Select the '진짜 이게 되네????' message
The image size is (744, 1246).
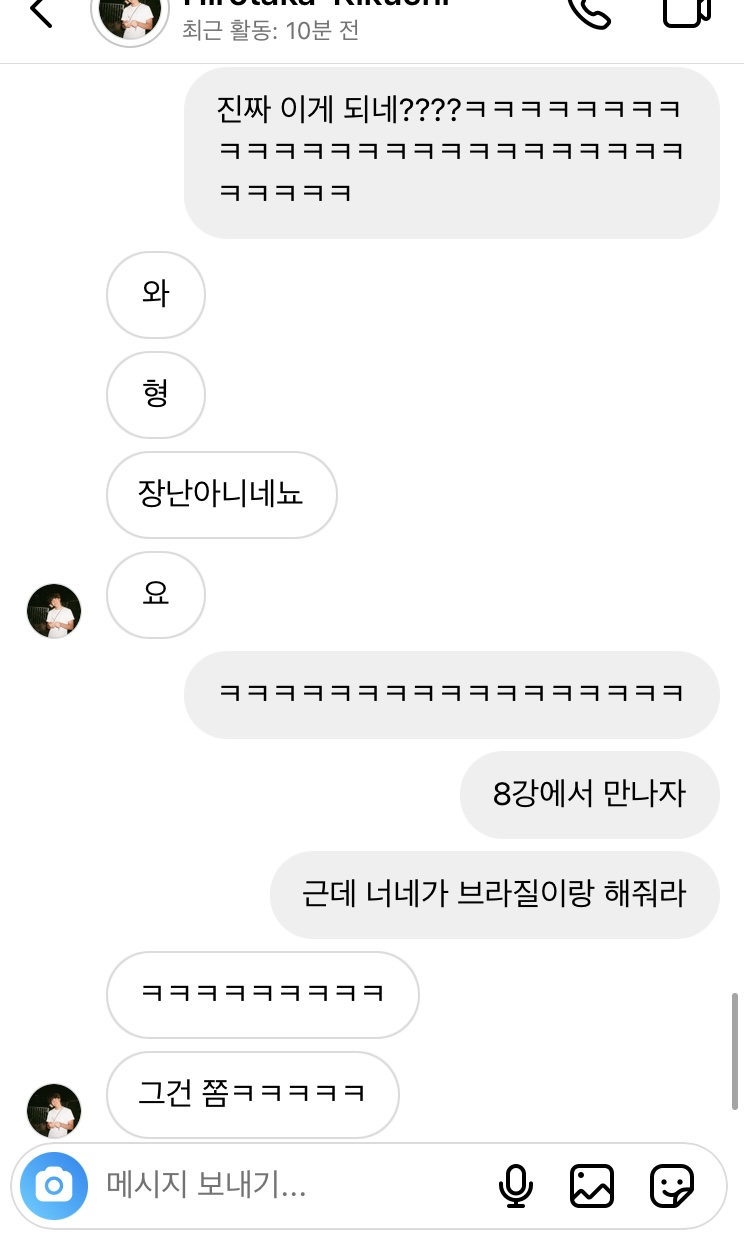(451, 152)
